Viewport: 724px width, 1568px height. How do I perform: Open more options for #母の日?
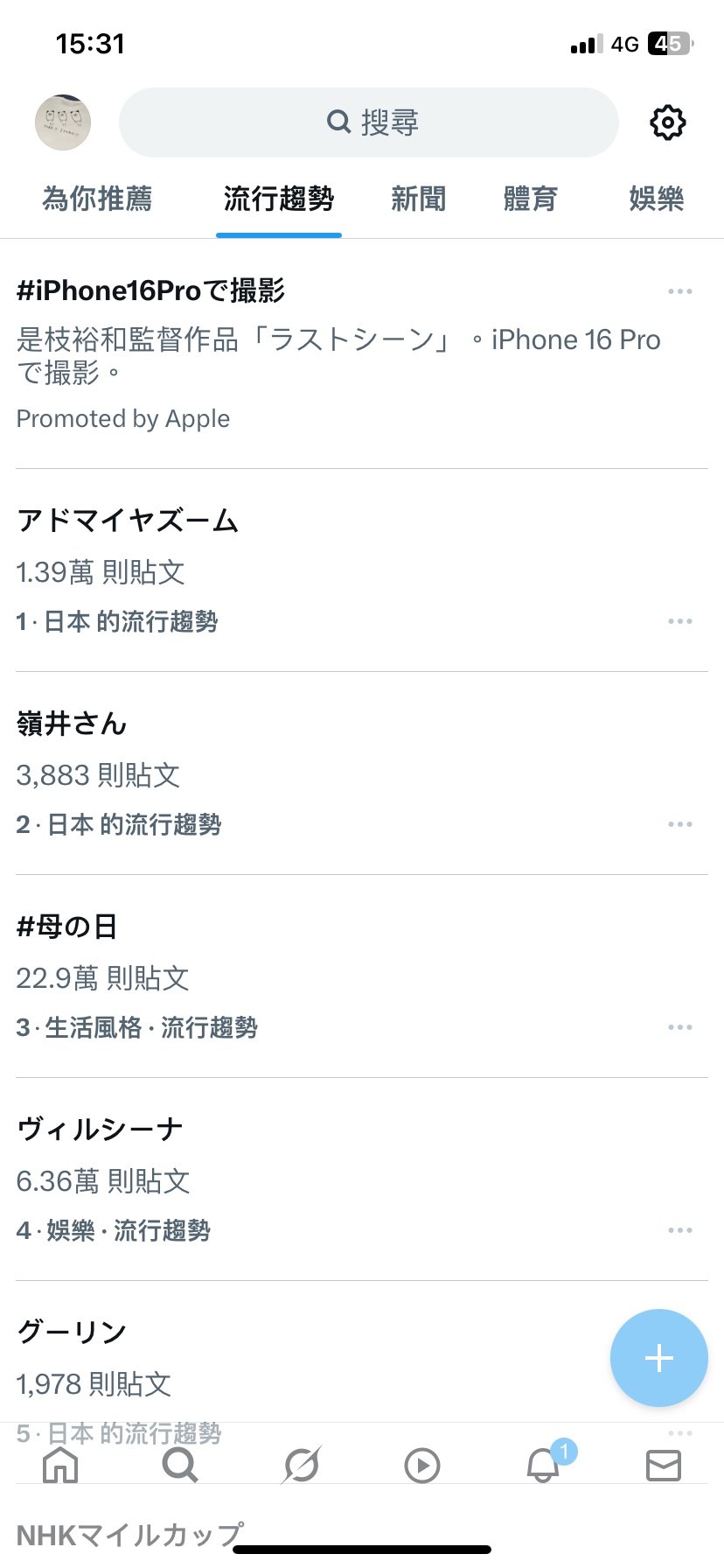[680, 1027]
